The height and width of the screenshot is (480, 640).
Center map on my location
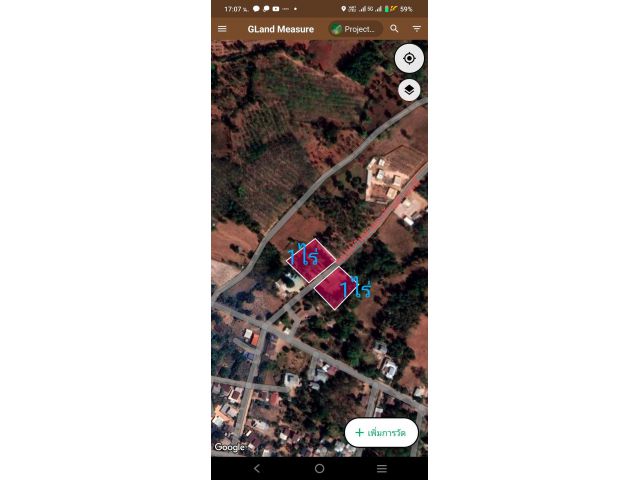point(409,58)
